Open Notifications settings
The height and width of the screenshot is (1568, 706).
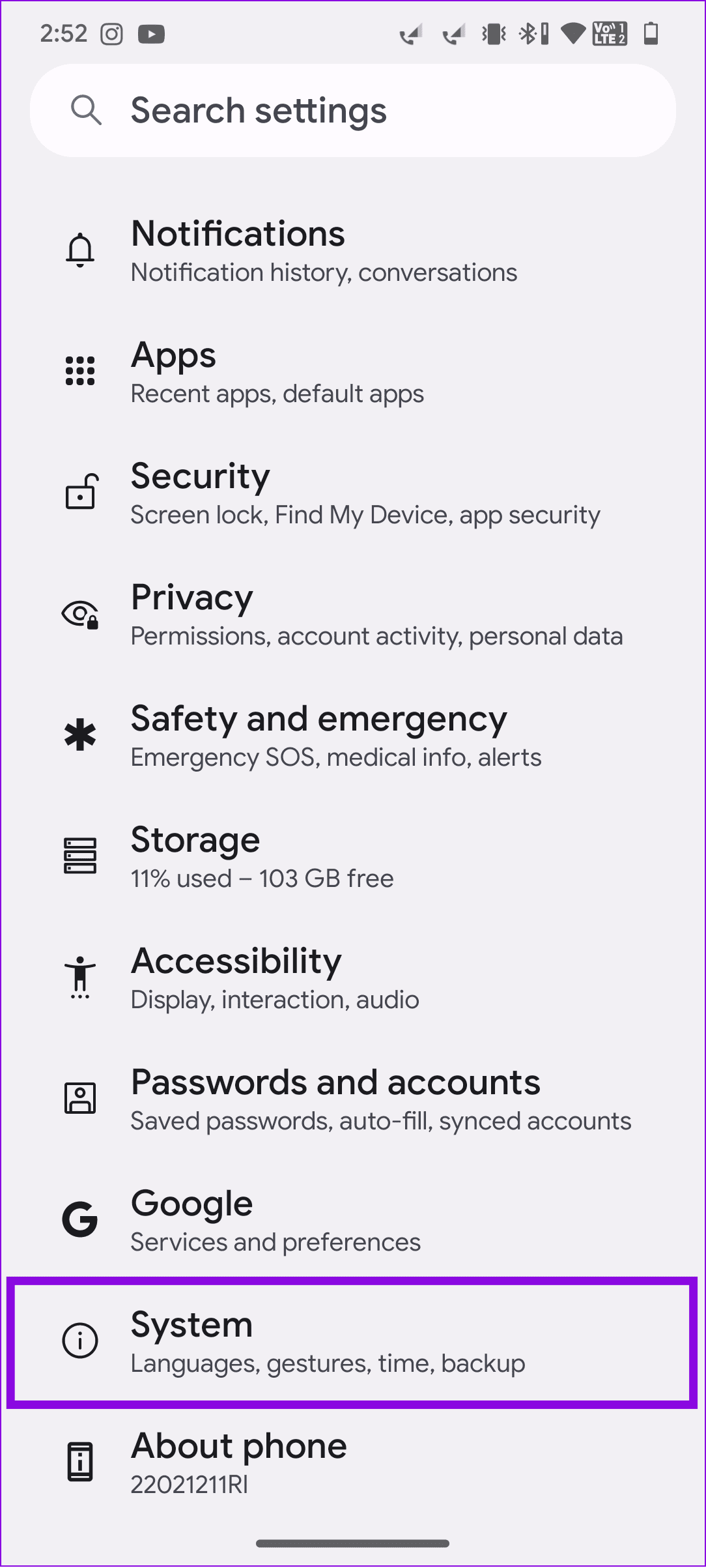point(352,251)
